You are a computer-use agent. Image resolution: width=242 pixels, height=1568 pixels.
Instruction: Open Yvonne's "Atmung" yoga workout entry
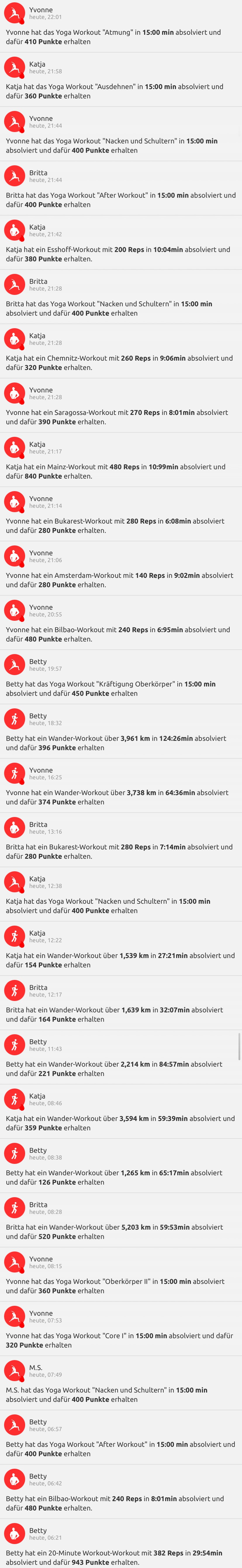pos(121,36)
